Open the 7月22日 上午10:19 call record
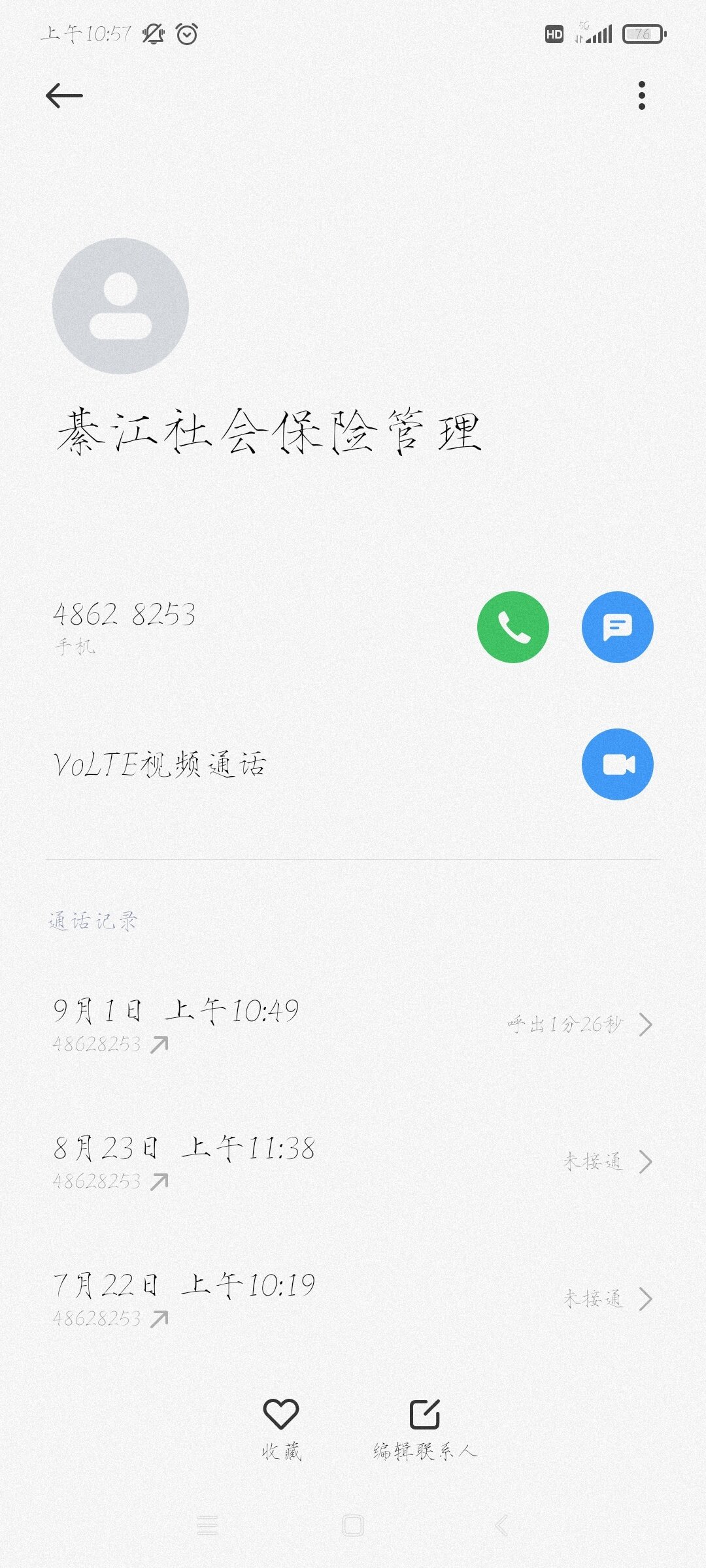Screen dimensions: 706x1568 353,1299
